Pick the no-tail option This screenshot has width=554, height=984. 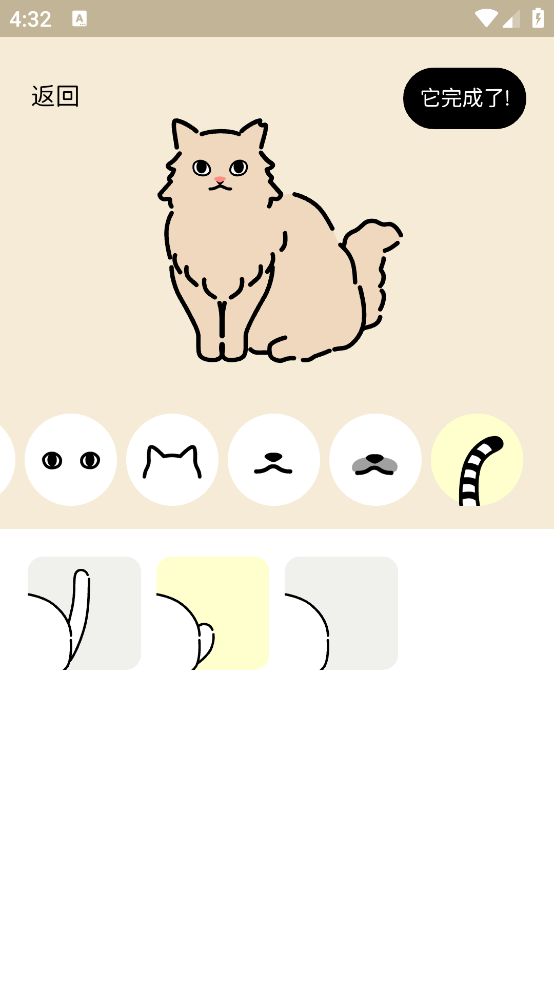click(341, 613)
